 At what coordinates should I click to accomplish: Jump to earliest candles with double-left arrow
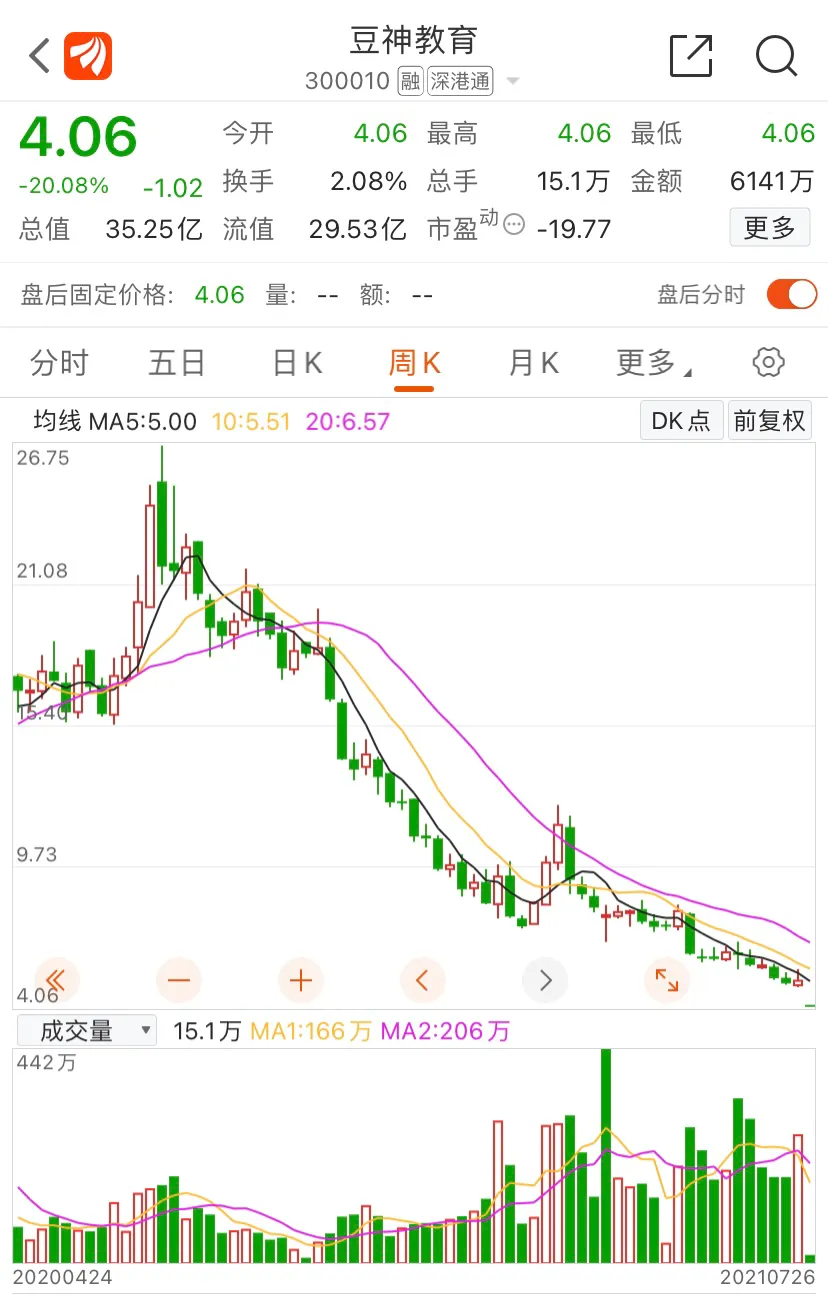[56, 981]
